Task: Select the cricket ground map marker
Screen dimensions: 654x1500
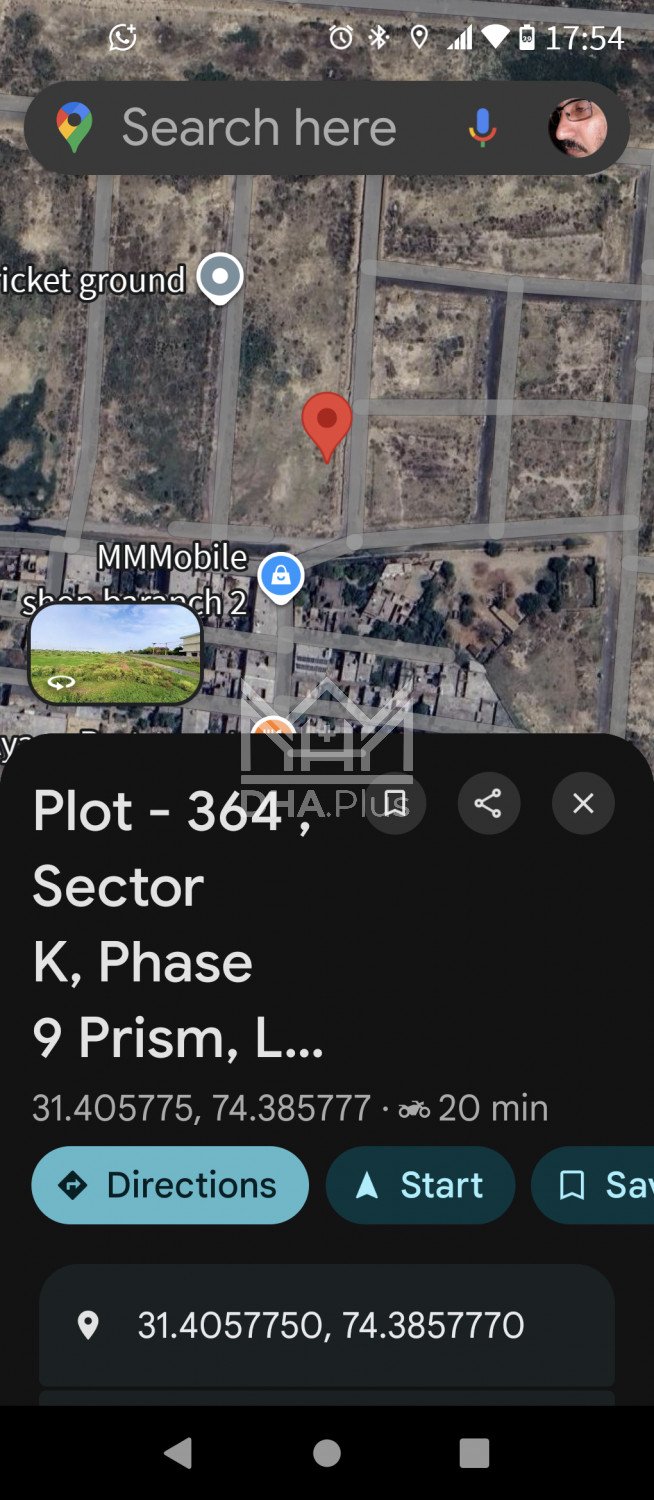Action: 220,277
